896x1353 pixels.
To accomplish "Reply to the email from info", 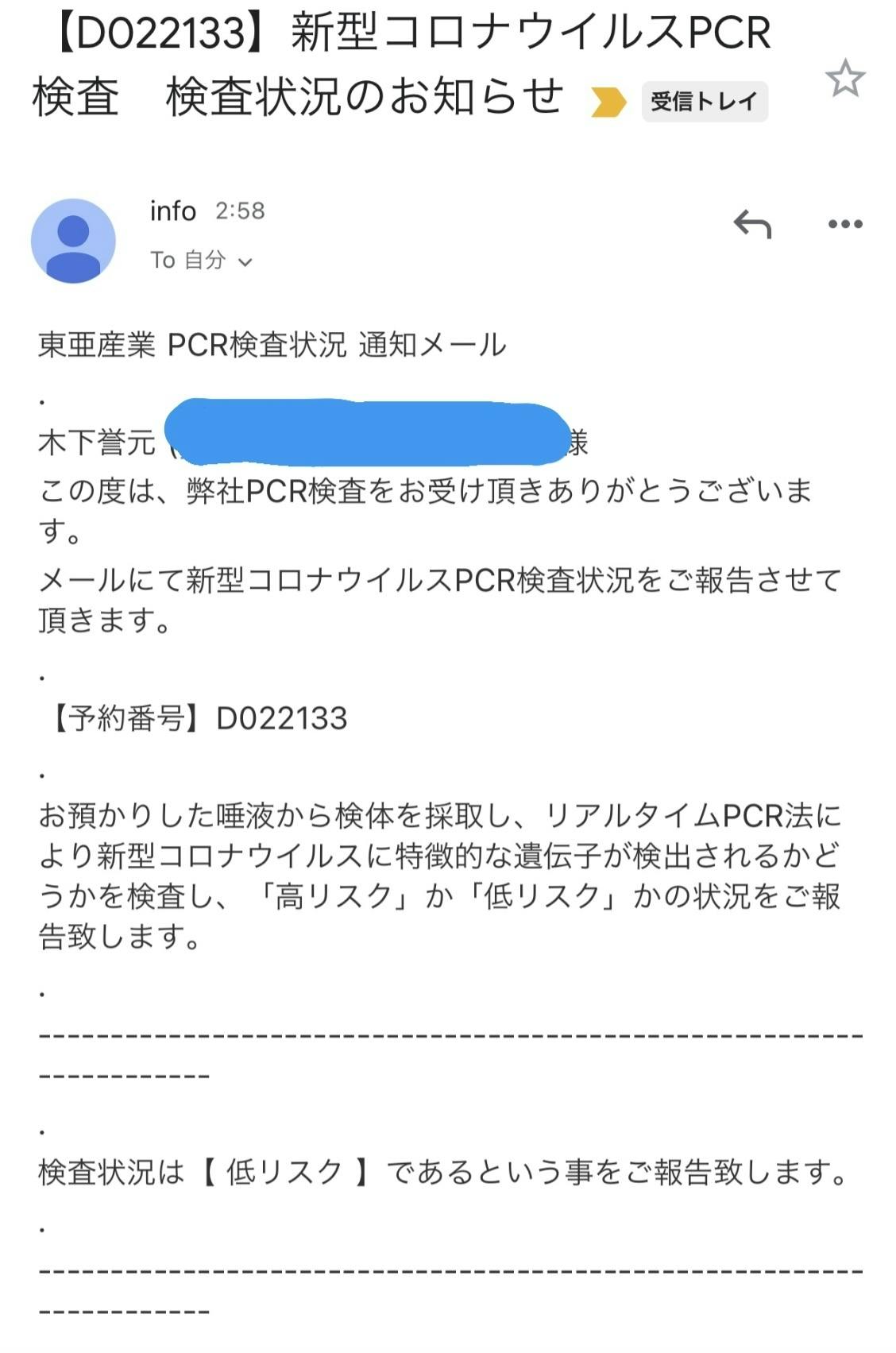I will point(752,224).
